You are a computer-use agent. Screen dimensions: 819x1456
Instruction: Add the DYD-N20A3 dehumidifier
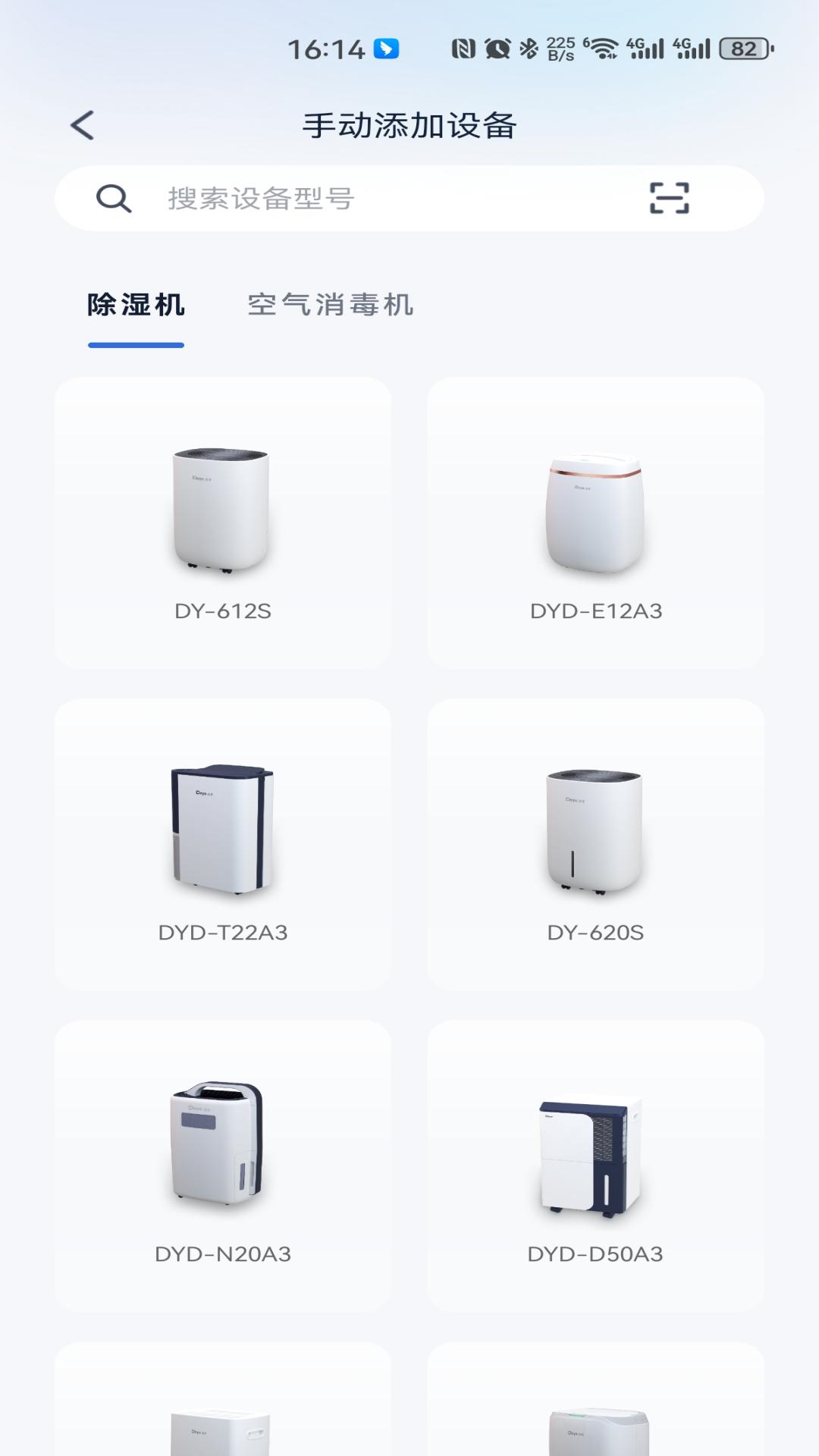click(223, 1166)
